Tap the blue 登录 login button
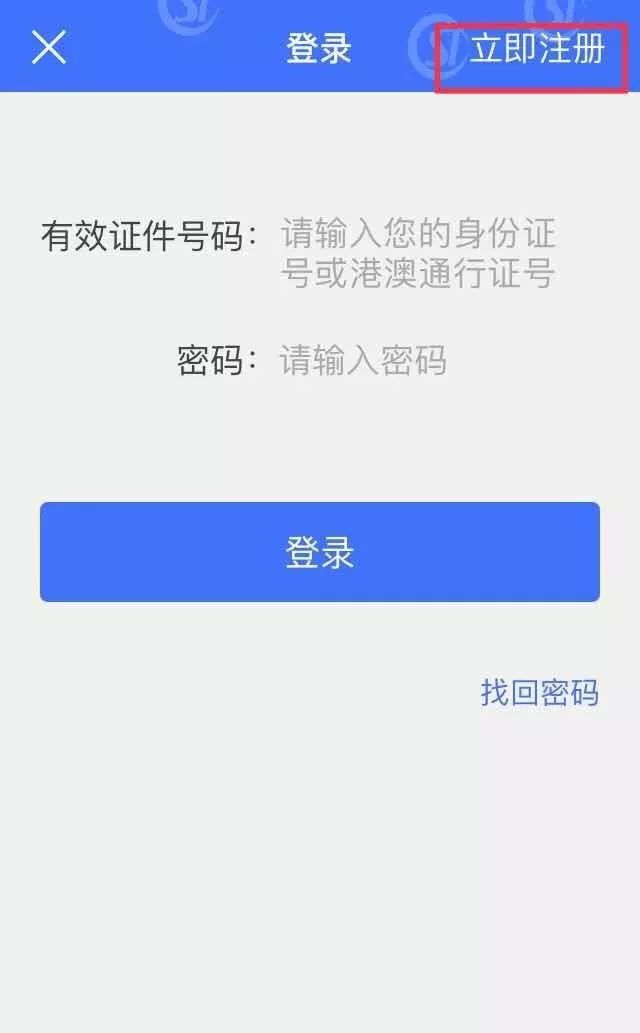Image resolution: width=640 pixels, height=1033 pixels. coord(320,552)
